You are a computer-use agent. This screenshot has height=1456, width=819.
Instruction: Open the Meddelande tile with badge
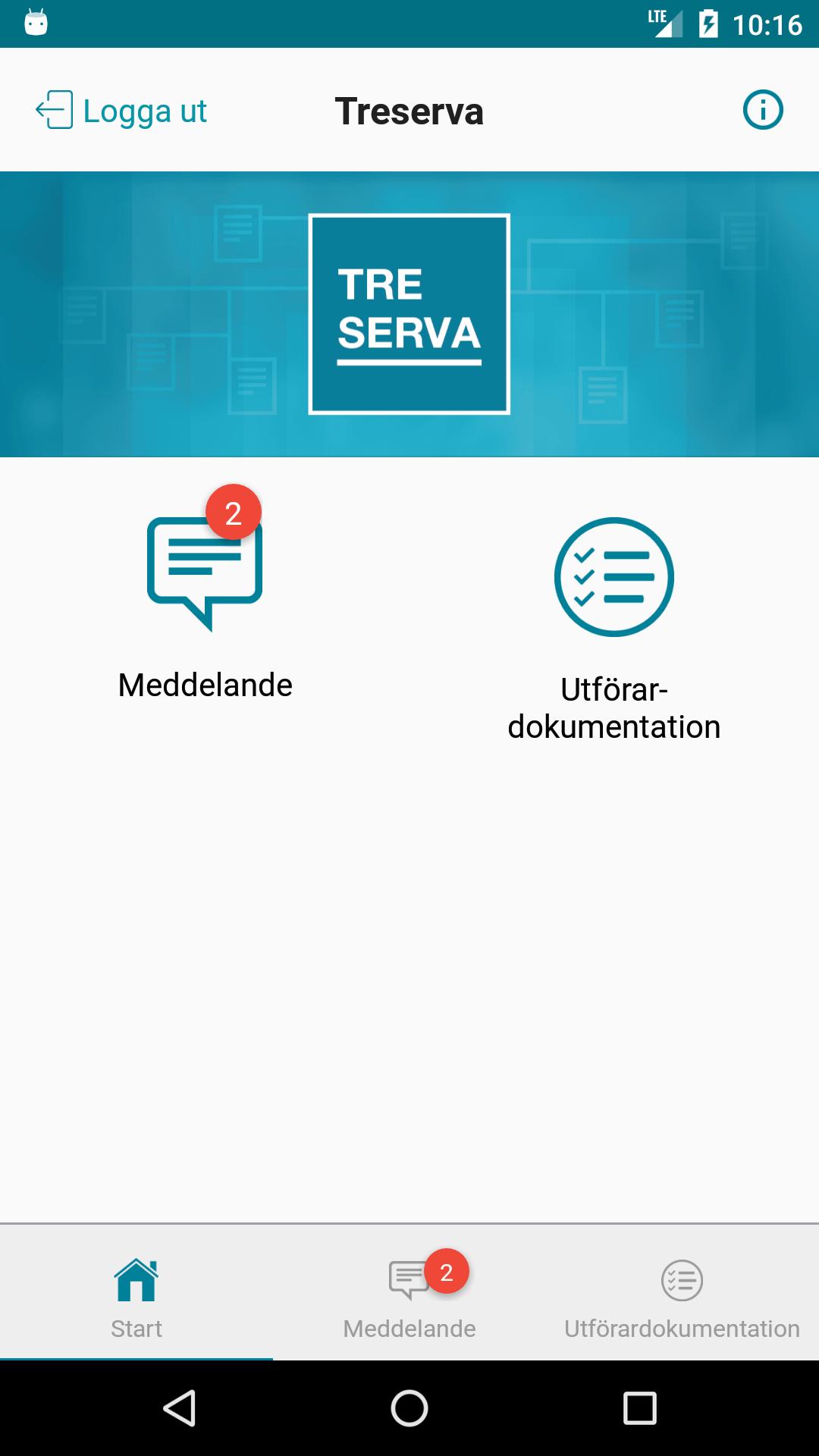205,593
